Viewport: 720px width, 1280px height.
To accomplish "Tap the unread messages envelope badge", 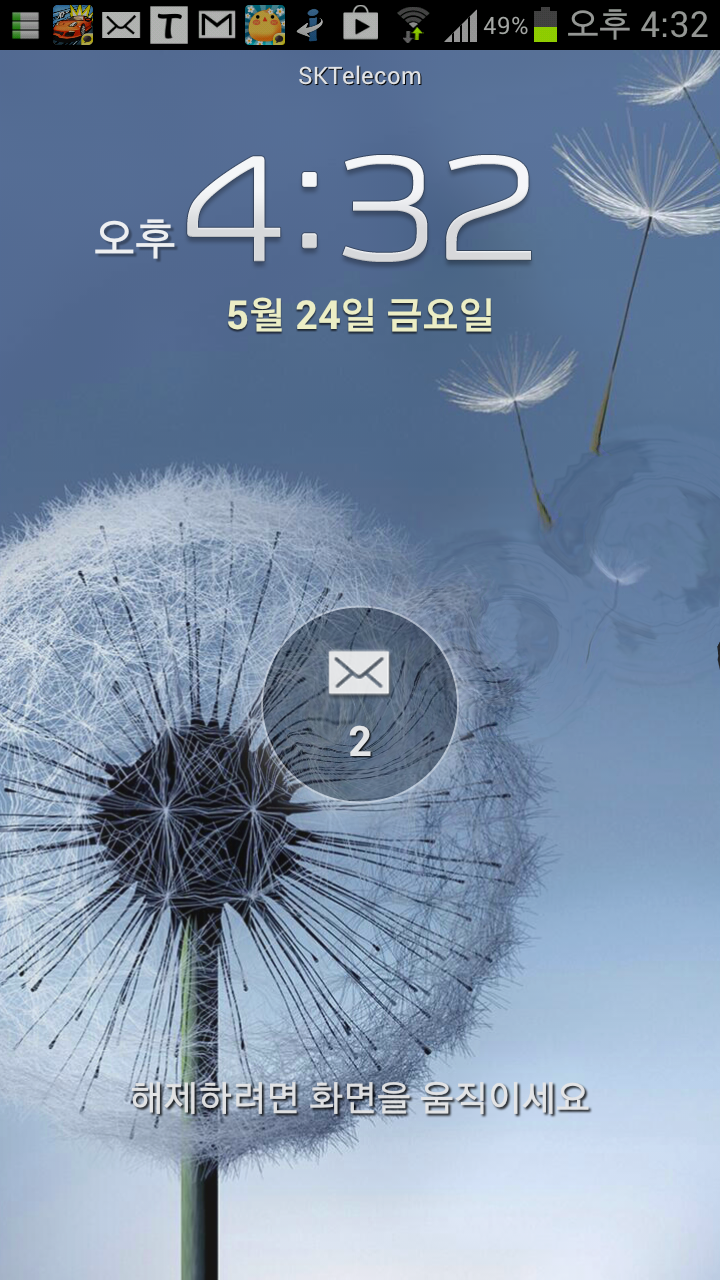I will coord(359,703).
